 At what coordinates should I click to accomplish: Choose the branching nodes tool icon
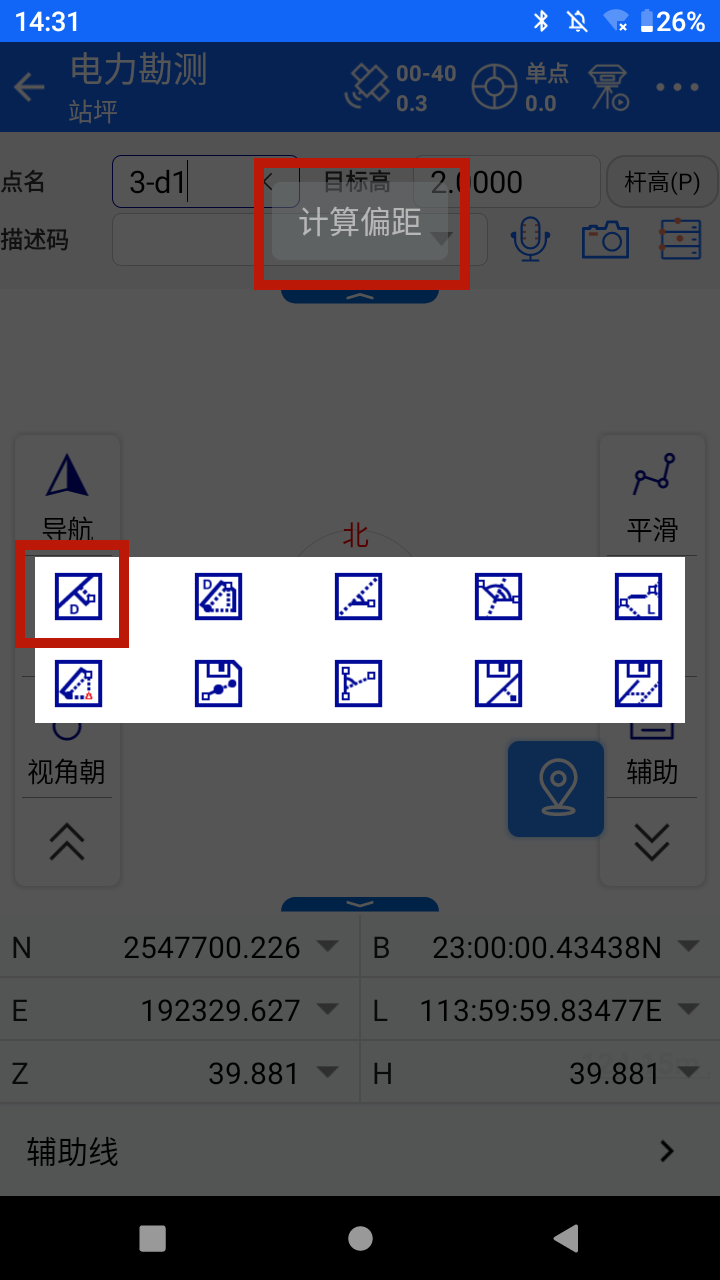[358, 683]
